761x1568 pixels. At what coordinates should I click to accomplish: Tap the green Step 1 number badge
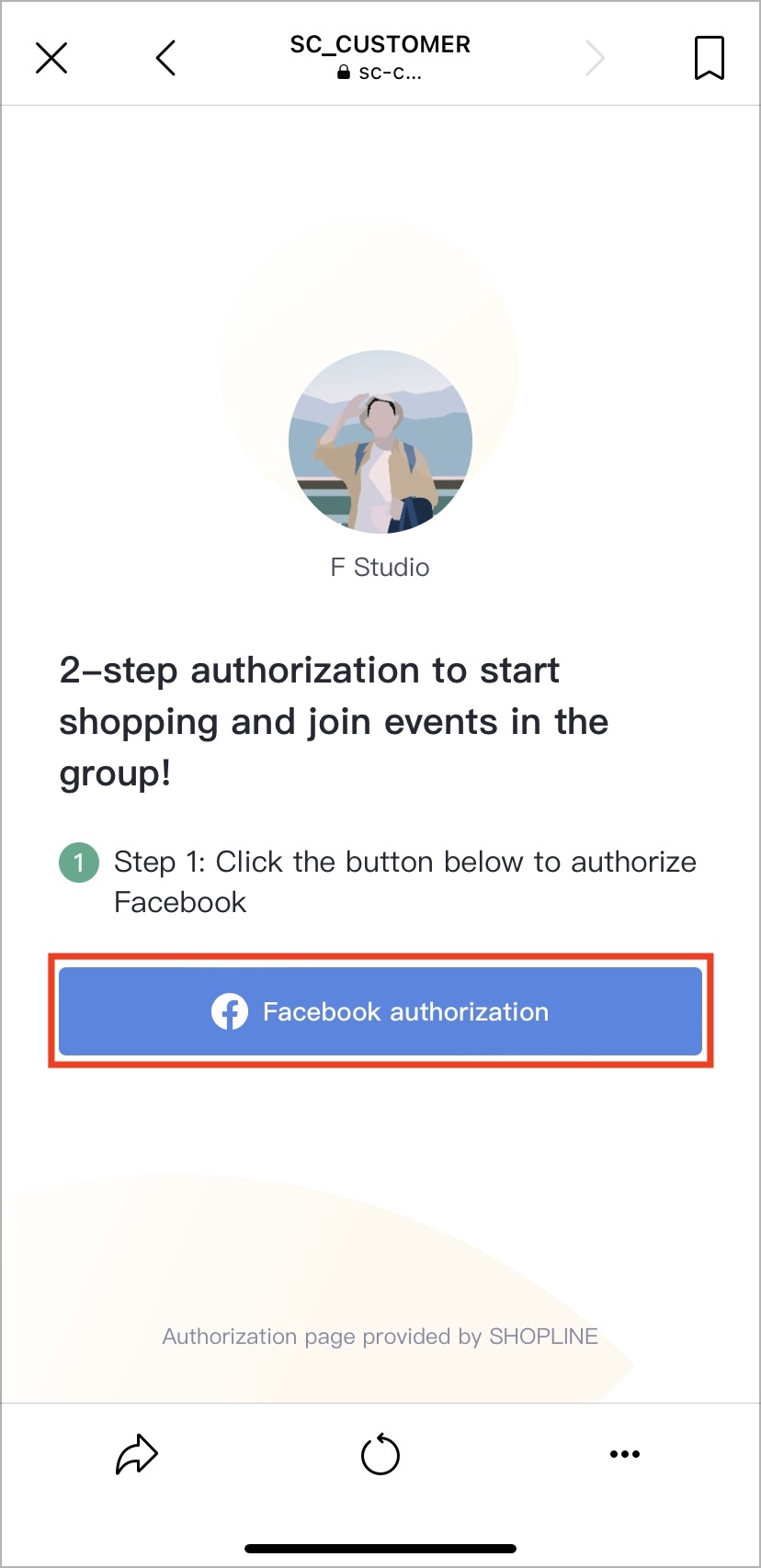click(78, 862)
